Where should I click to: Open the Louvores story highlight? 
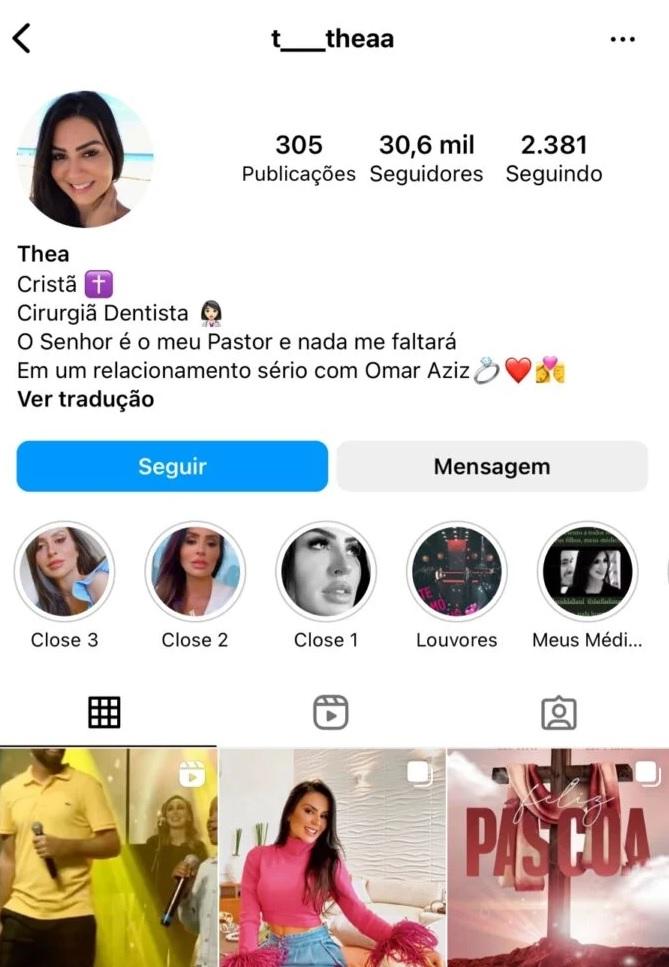coord(456,572)
